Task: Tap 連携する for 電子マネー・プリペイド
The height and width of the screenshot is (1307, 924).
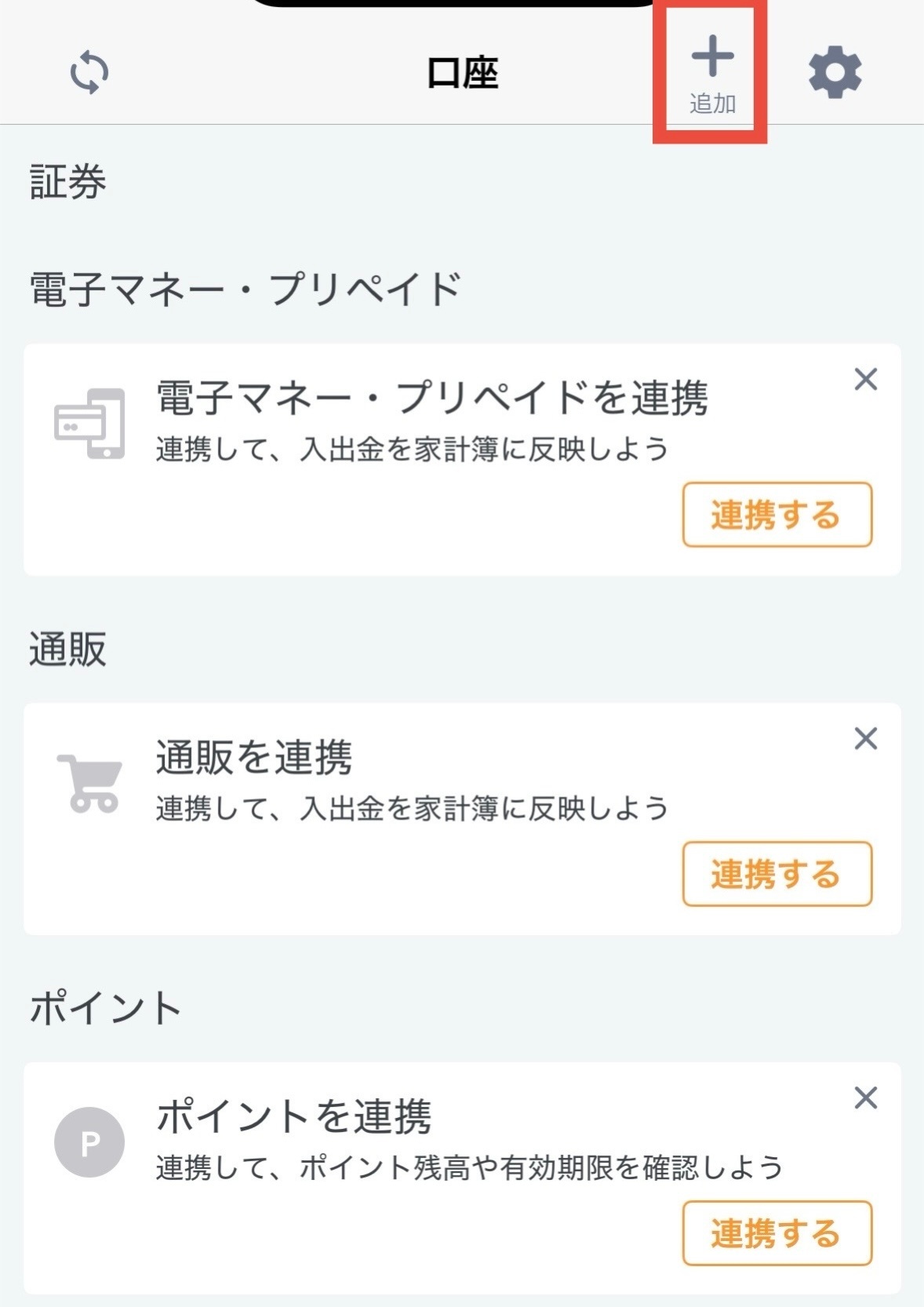Action: tap(777, 515)
